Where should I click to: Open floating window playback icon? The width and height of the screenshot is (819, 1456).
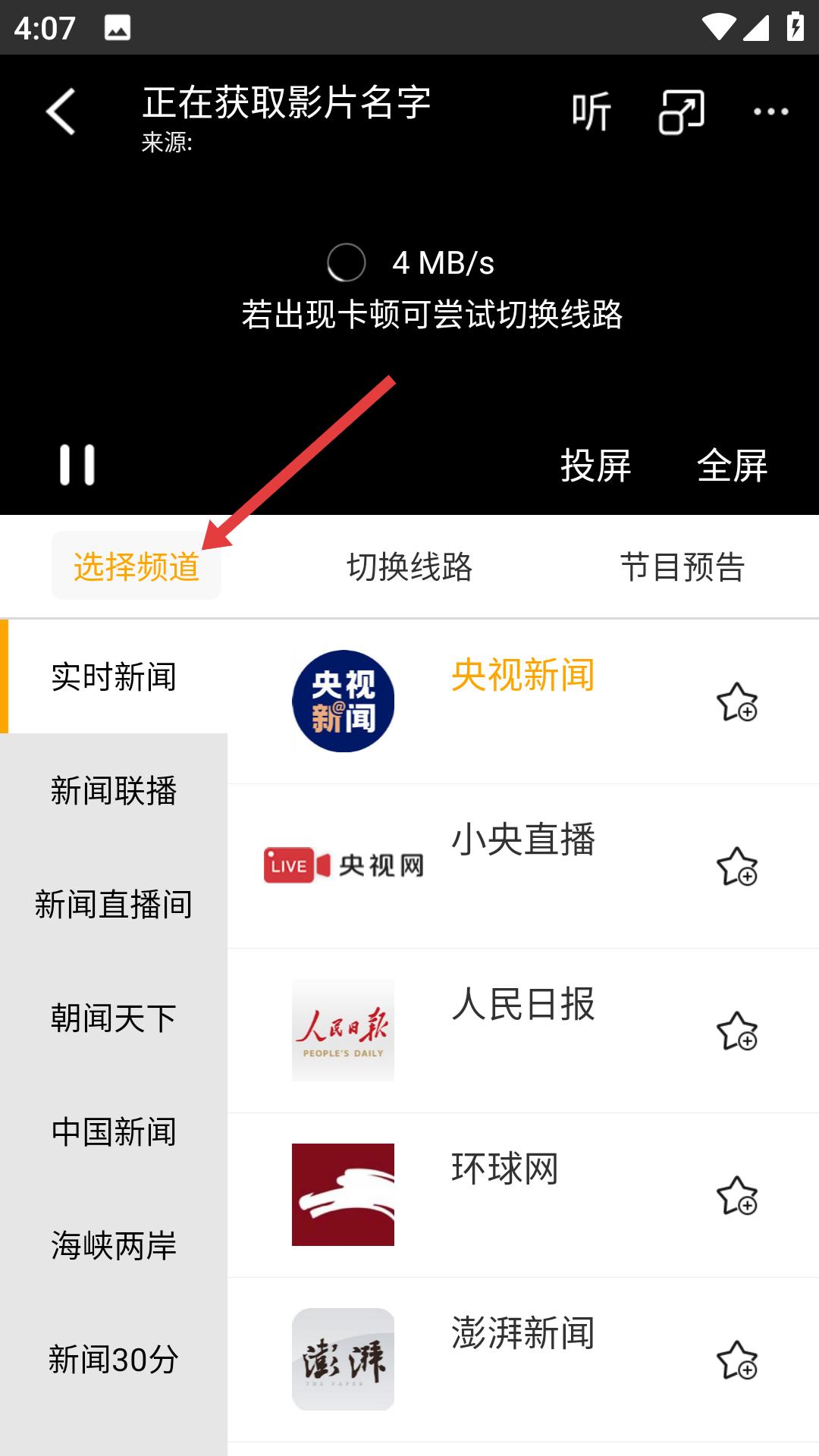[681, 111]
